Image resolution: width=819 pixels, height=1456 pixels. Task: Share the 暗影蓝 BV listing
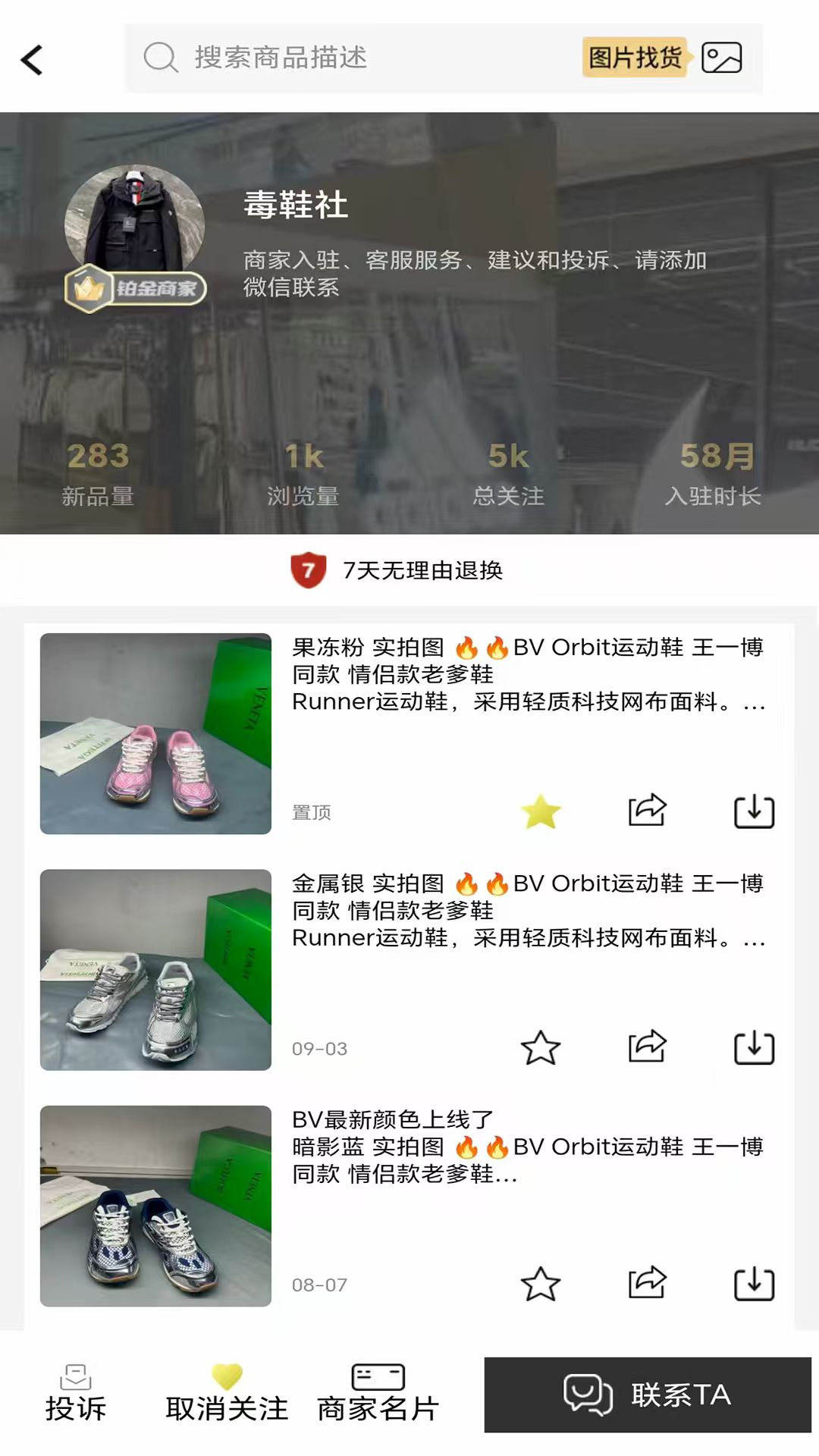pyautogui.click(x=647, y=1284)
